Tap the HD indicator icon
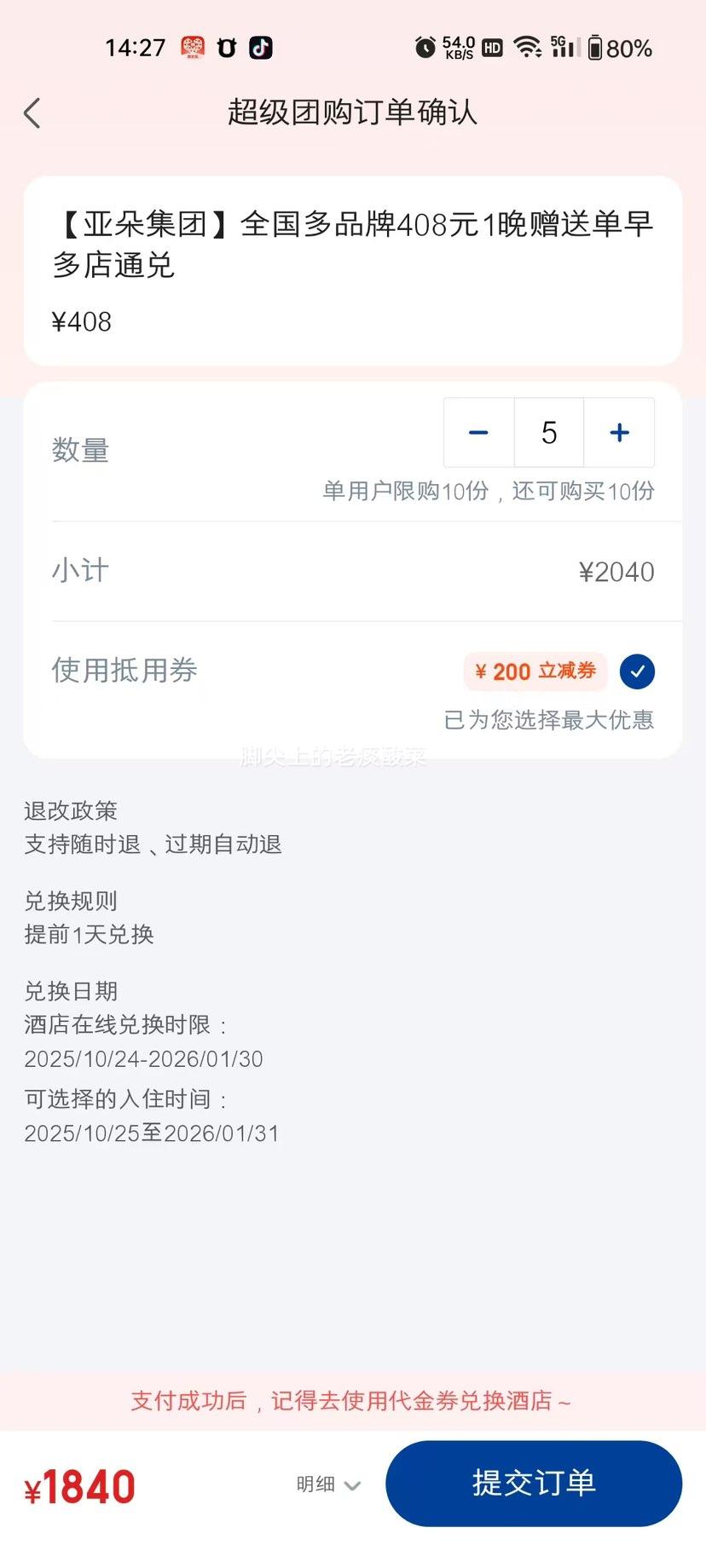 click(491, 49)
